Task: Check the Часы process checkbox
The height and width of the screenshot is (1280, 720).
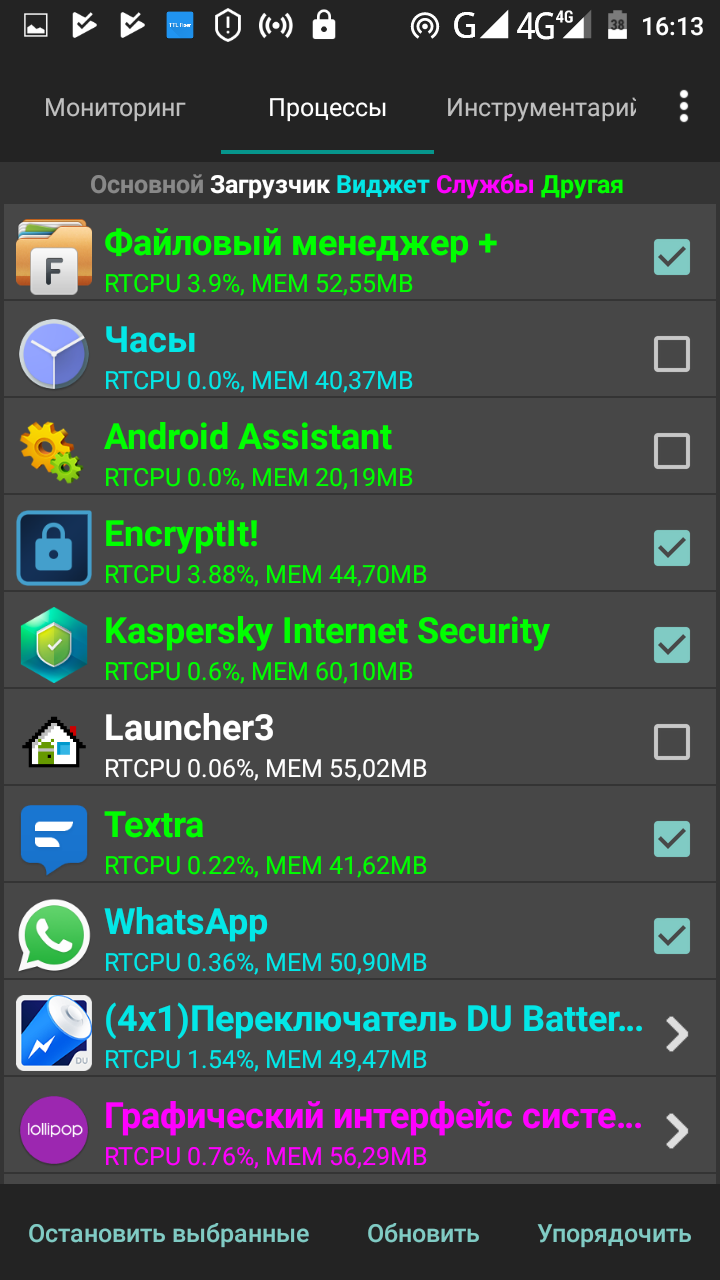Action: [x=671, y=354]
